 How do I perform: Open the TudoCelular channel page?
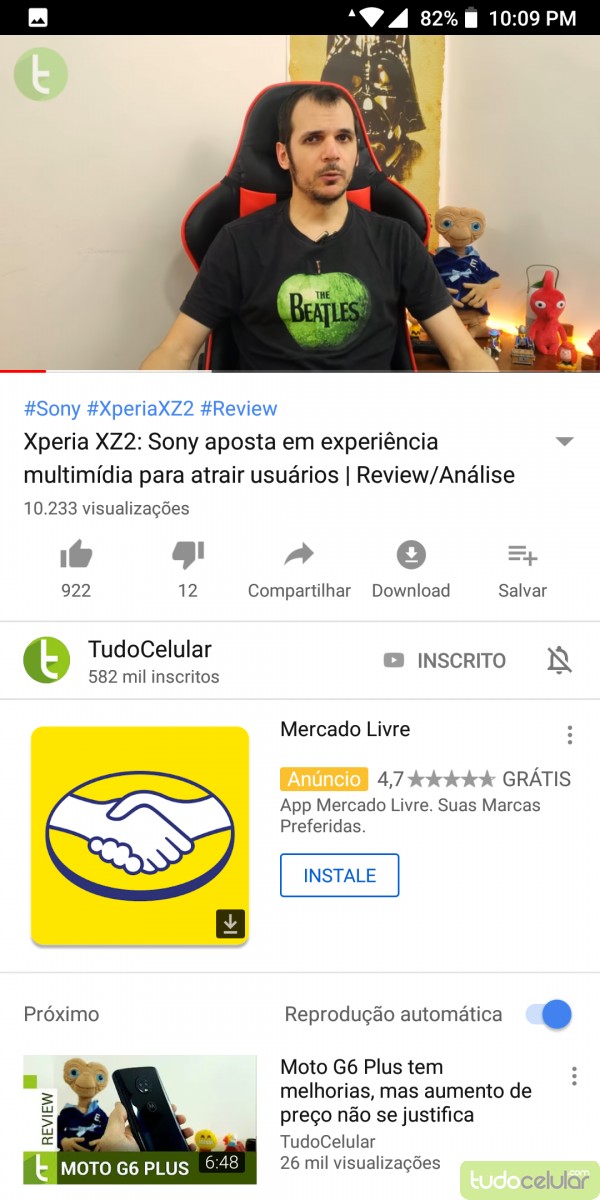[150, 661]
